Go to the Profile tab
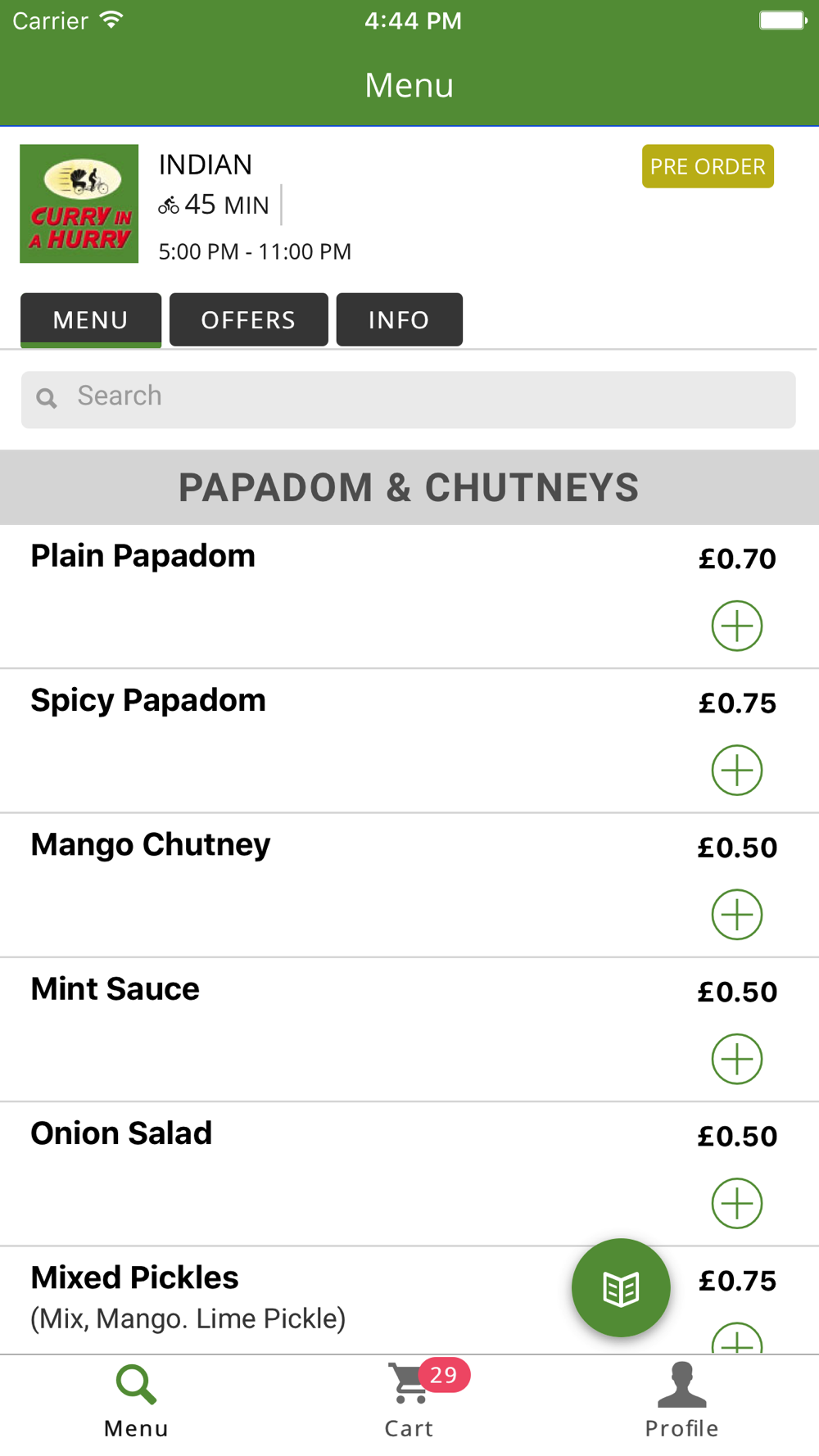The image size is (819, 1456). tap(681, 1400)
